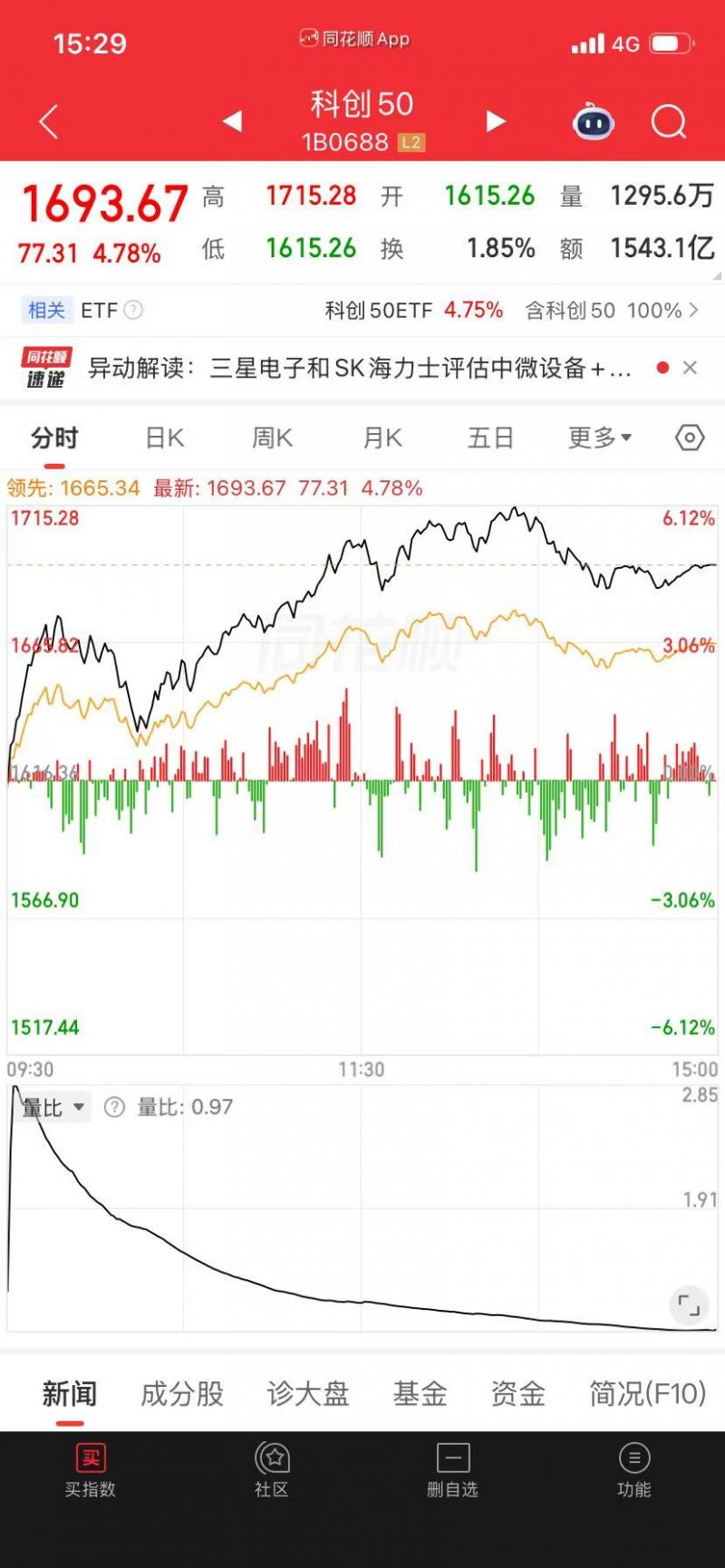Switch to the 周K chart tab
The width and height of the screenshot is (725, 1568).
pyautogui.click(x=272, y=438)
